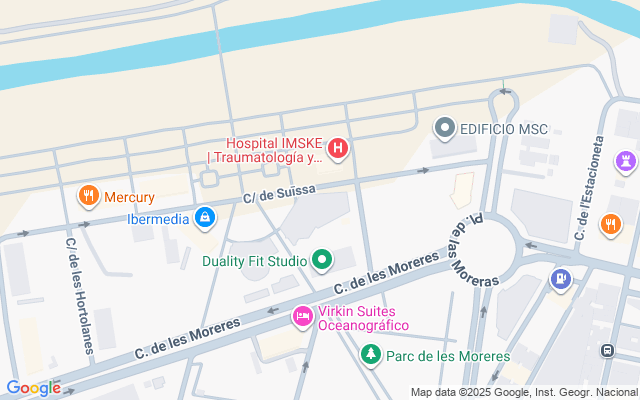Open the bus stop icon
Image resolution: width=640 pixels, height=400 pixels.
(x=607, y=351)
